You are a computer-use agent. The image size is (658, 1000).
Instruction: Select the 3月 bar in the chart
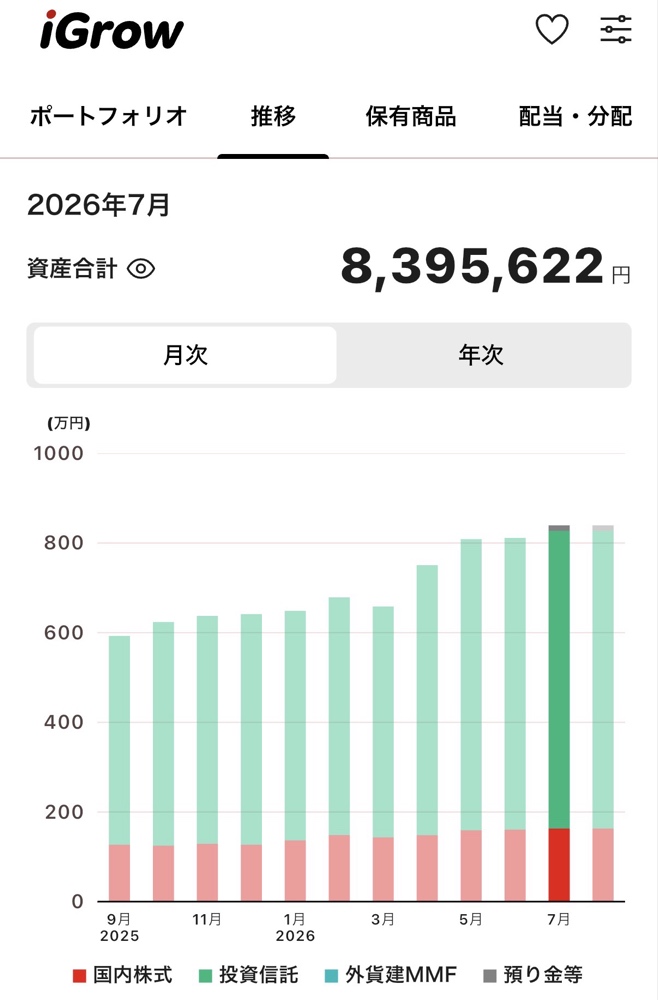pos(383,754)
